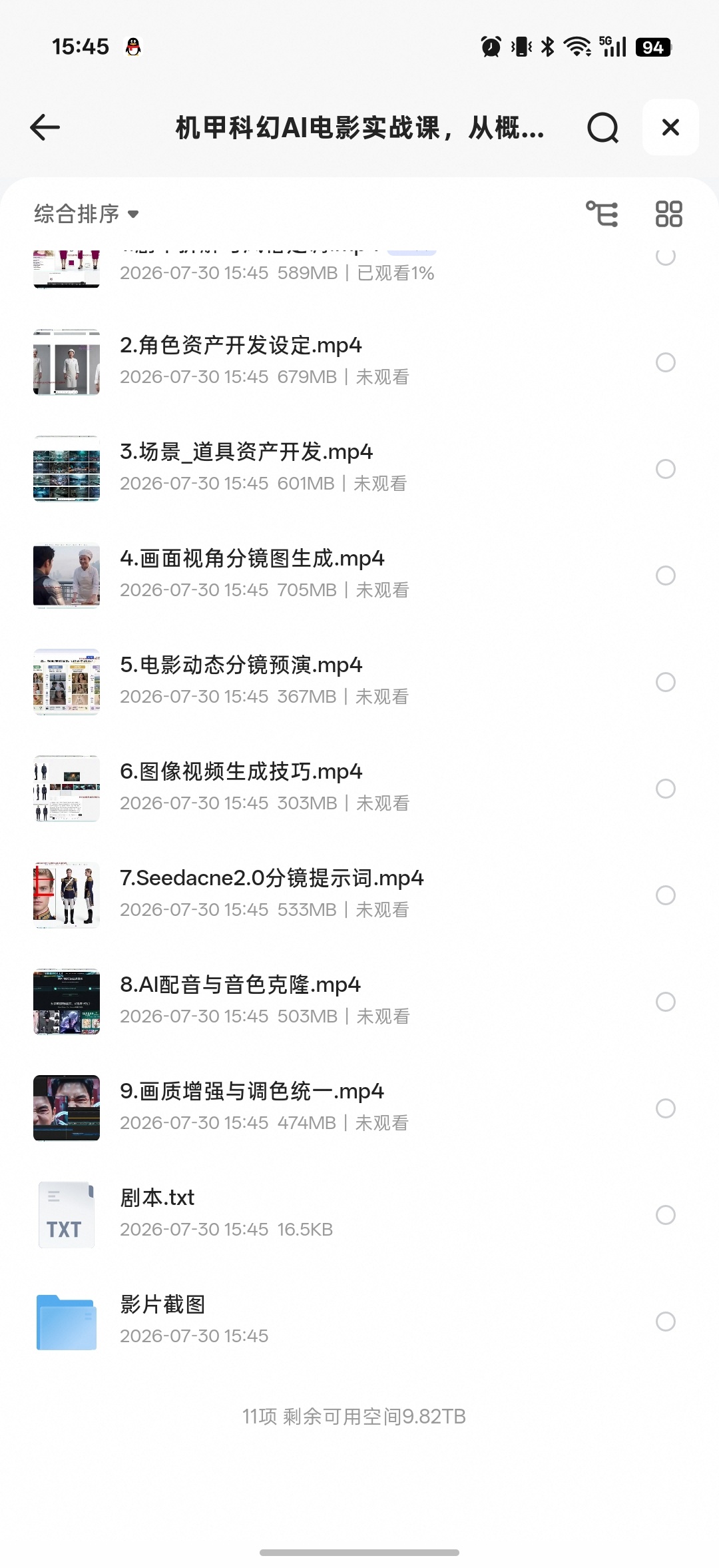Image resolution: width=719 pixels, height=1568 pixels.
Task: Open search with the magnifier icon
Action: (x=603, y=127)
